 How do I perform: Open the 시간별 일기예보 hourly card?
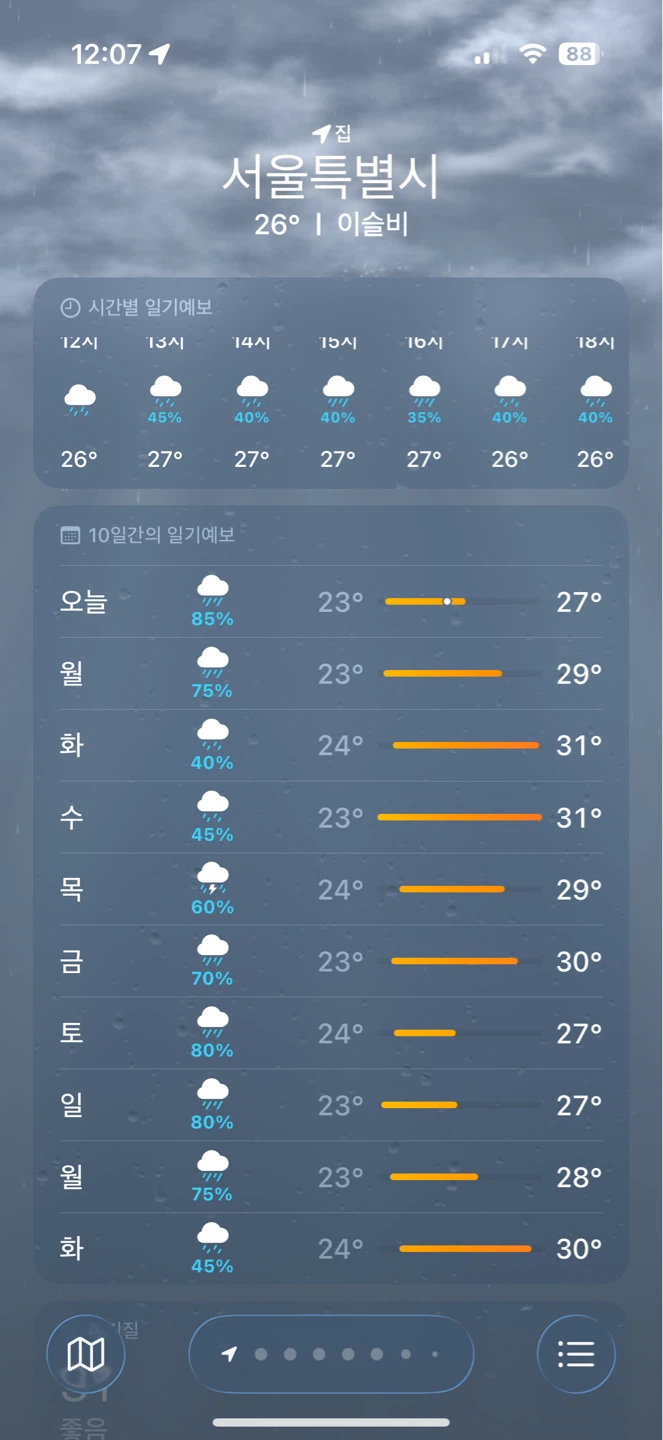[331, 383]
